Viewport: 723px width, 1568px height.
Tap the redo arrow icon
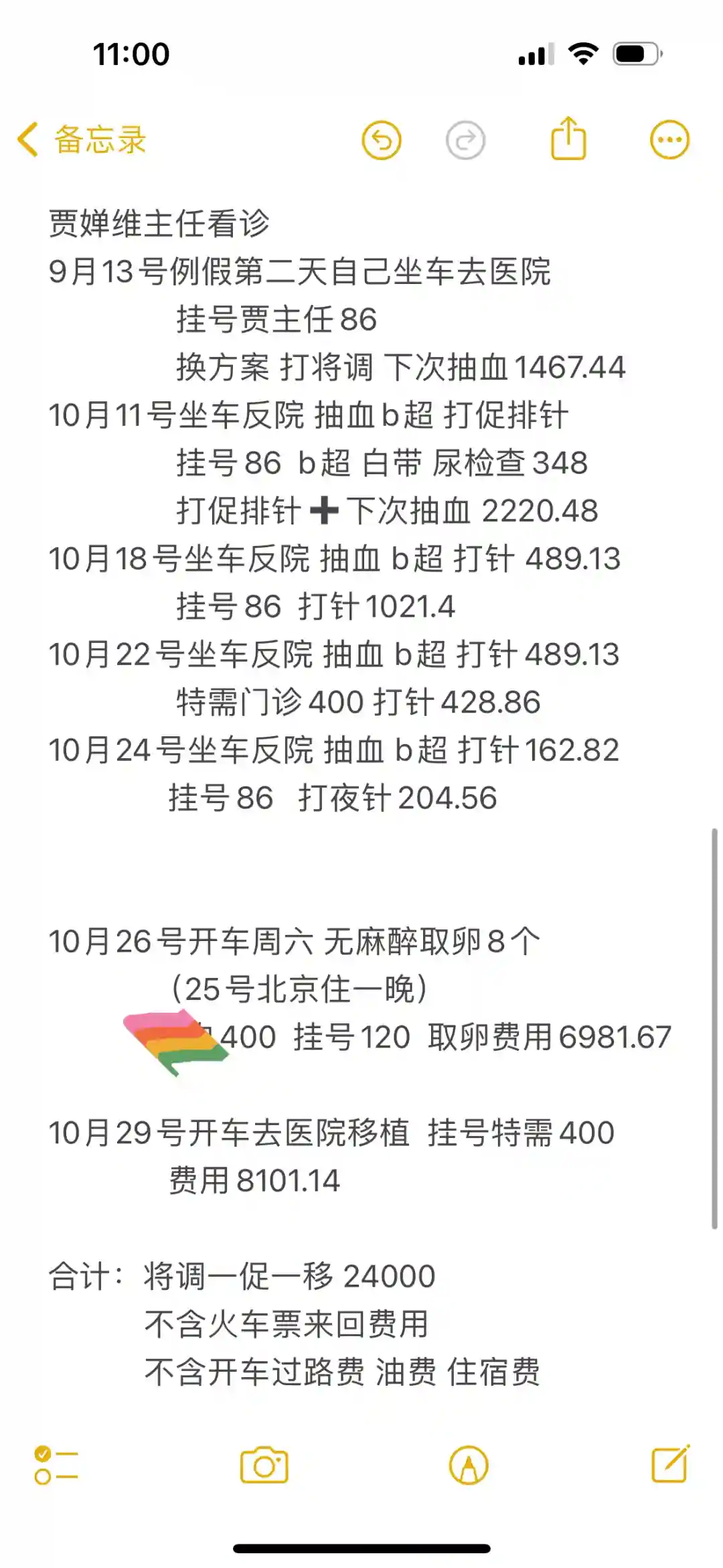pyautogui.click(x=465, y=140)
